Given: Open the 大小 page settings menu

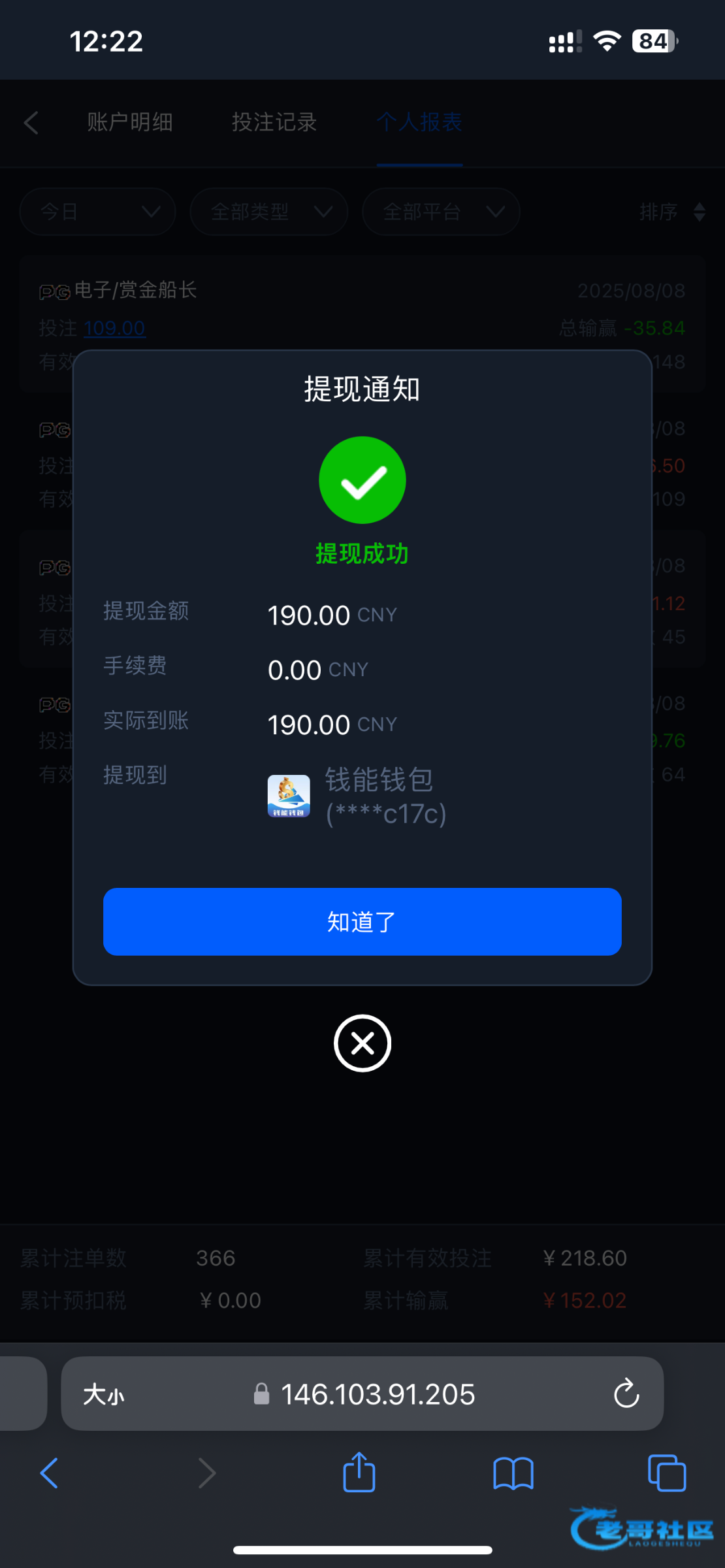Looking at the screenshot, I should pyautogui.click(x=104, y=1394).
